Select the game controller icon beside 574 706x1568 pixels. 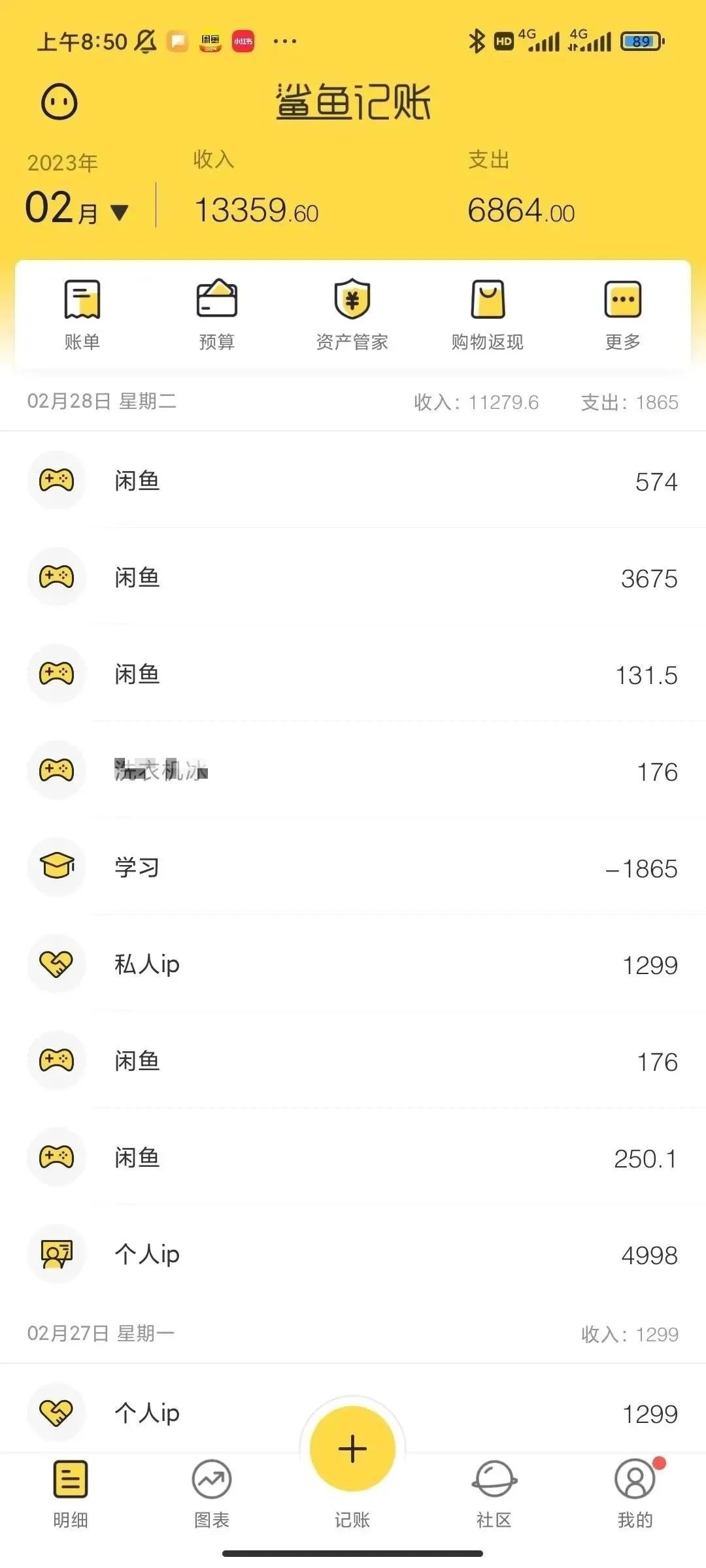[x=57, y=481]
